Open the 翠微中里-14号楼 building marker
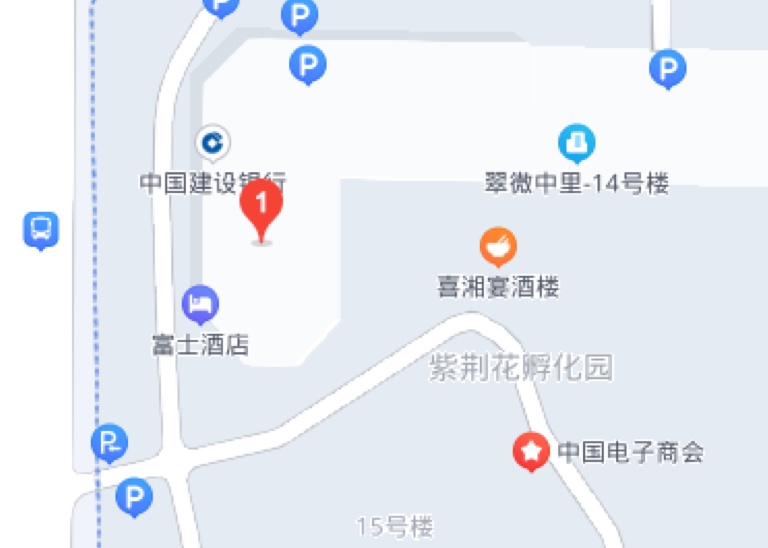The width and height of the screenshot is (768, 548). click(x=576, y=144)
